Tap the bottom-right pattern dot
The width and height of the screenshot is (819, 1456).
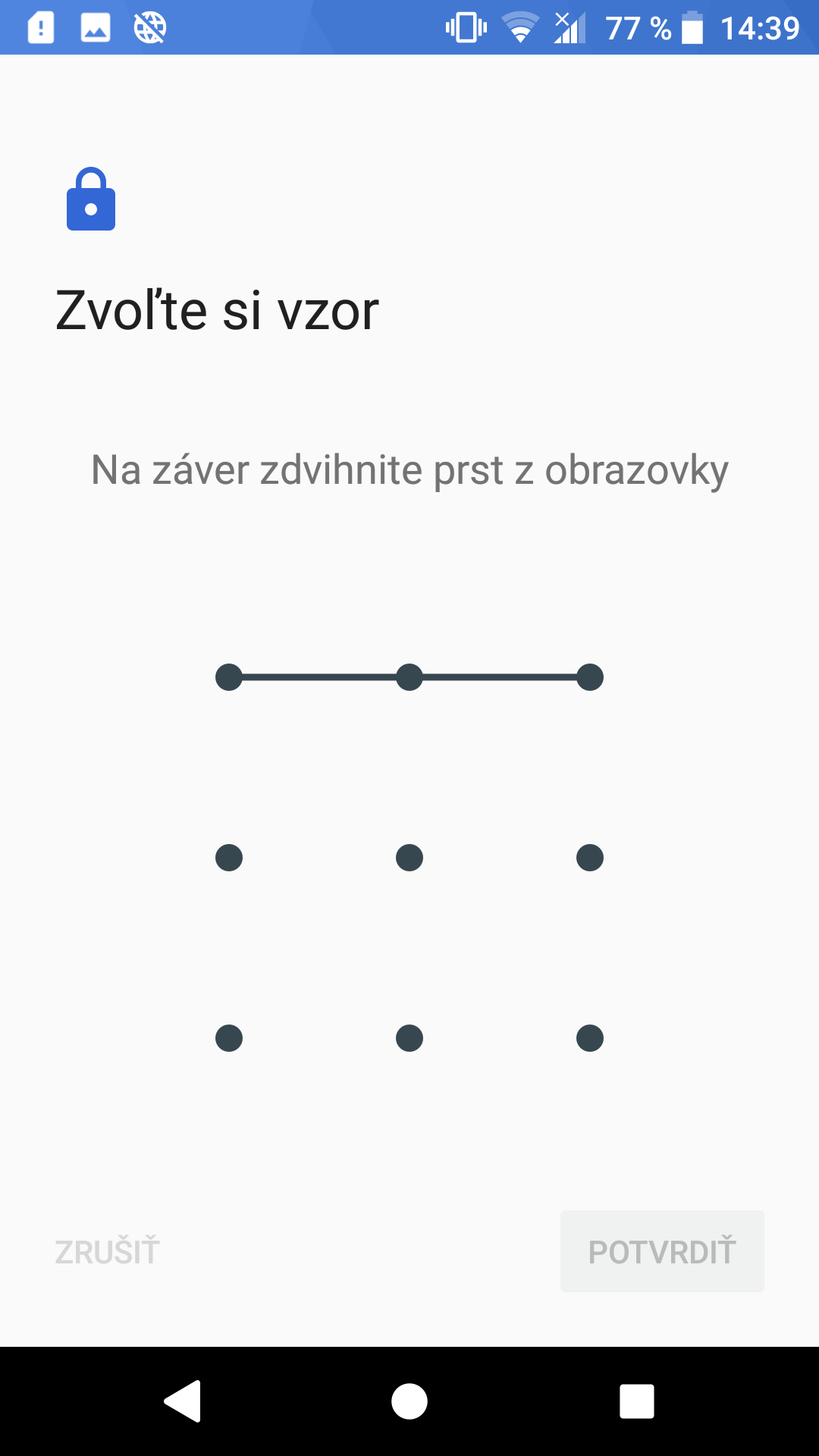[x=590, y=1038]
